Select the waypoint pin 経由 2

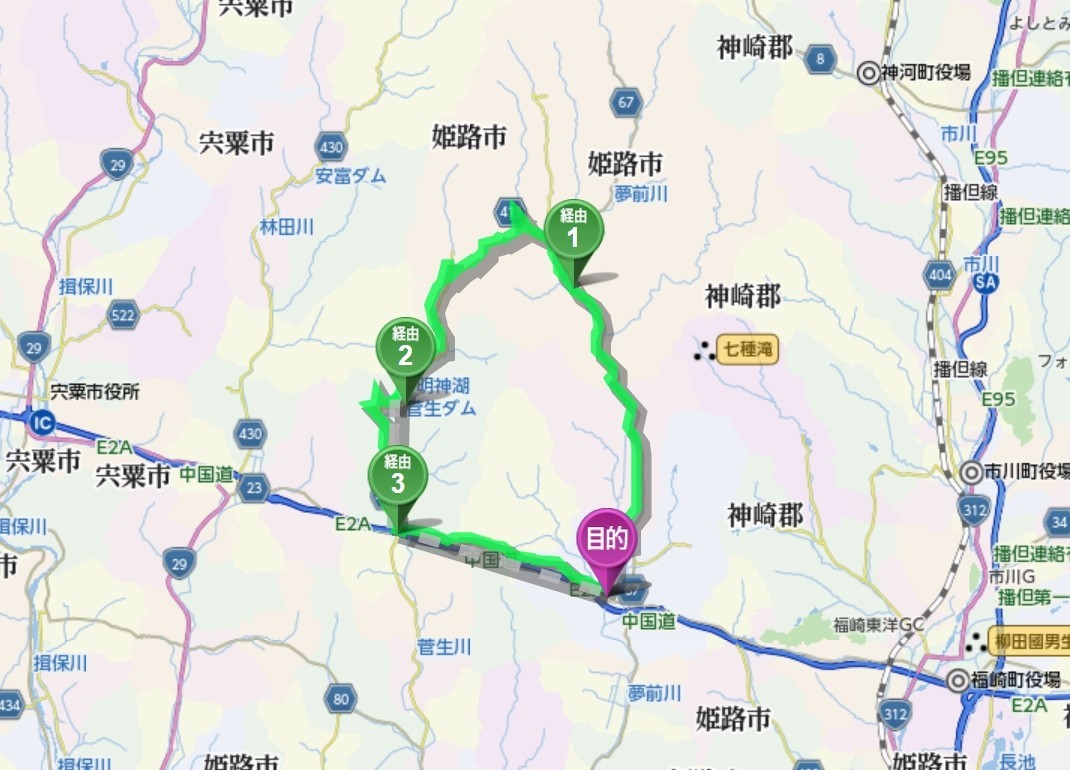(405, 346)
